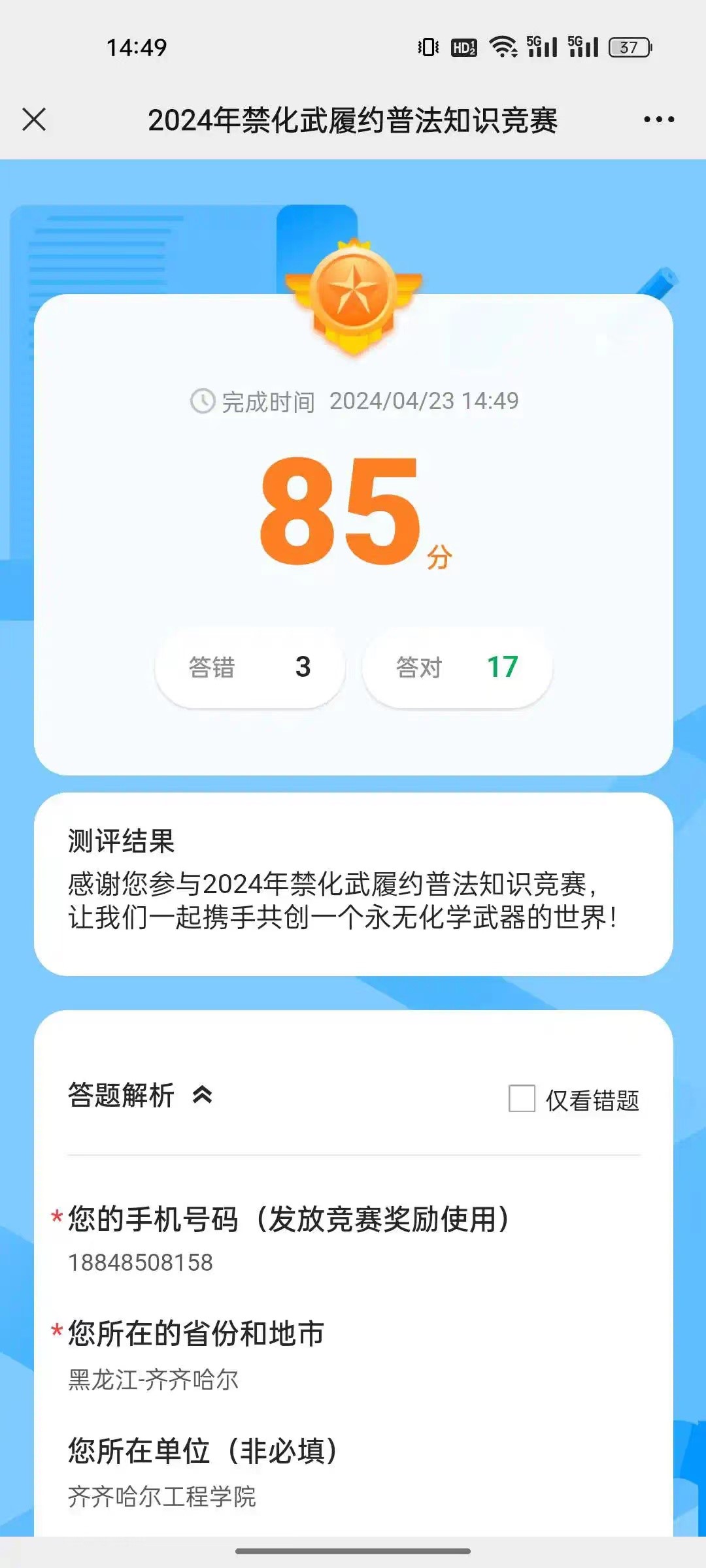Check the 仅看错题 checkbox
The width and height of the screenshot is (706, 1568).
tap(522, 1098)
